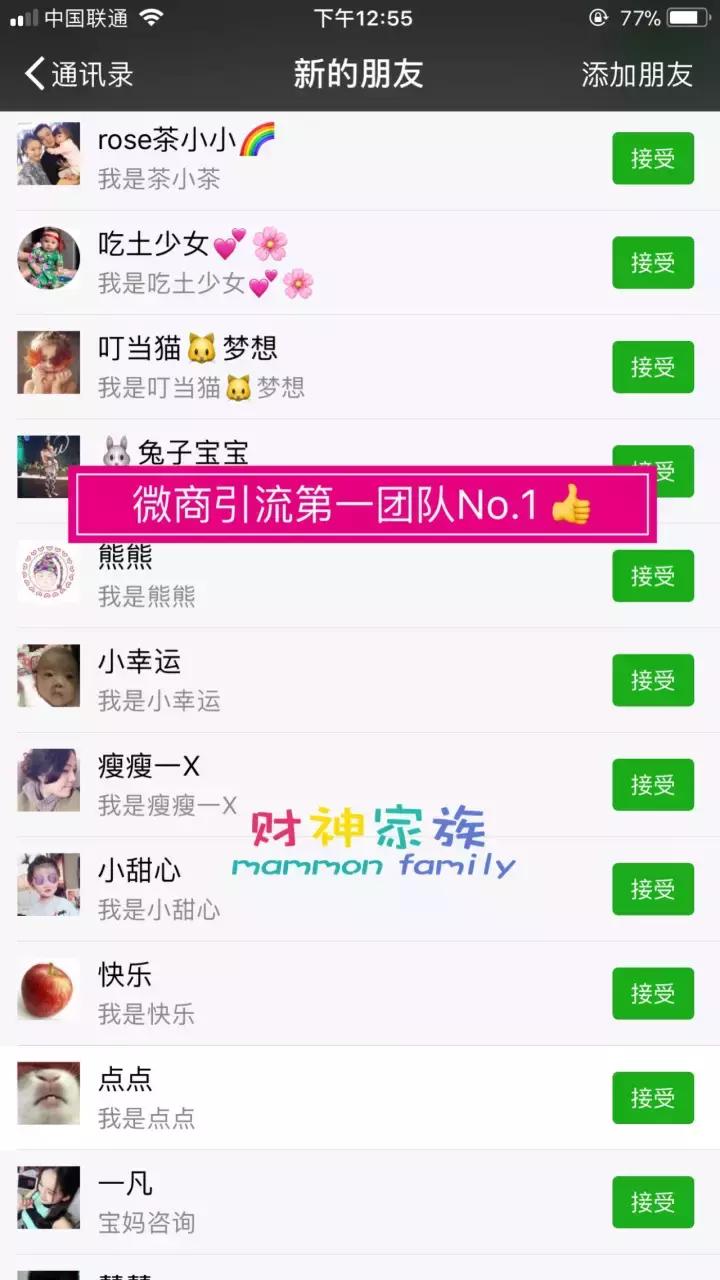
Task: Accept 叮当猫梦想's friend request
Action: [x=652, y=367]
